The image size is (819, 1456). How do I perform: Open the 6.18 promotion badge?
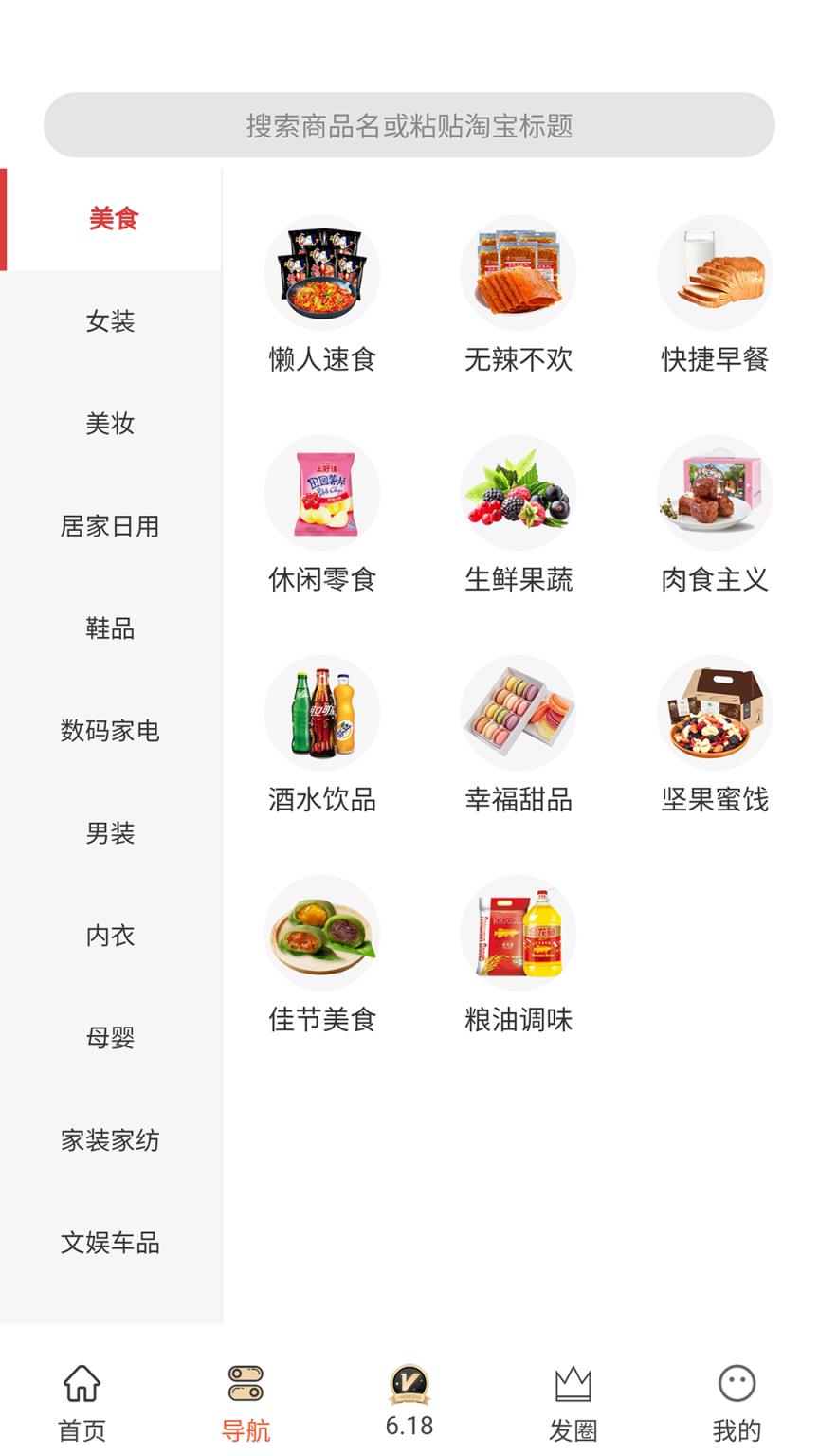409,1395
